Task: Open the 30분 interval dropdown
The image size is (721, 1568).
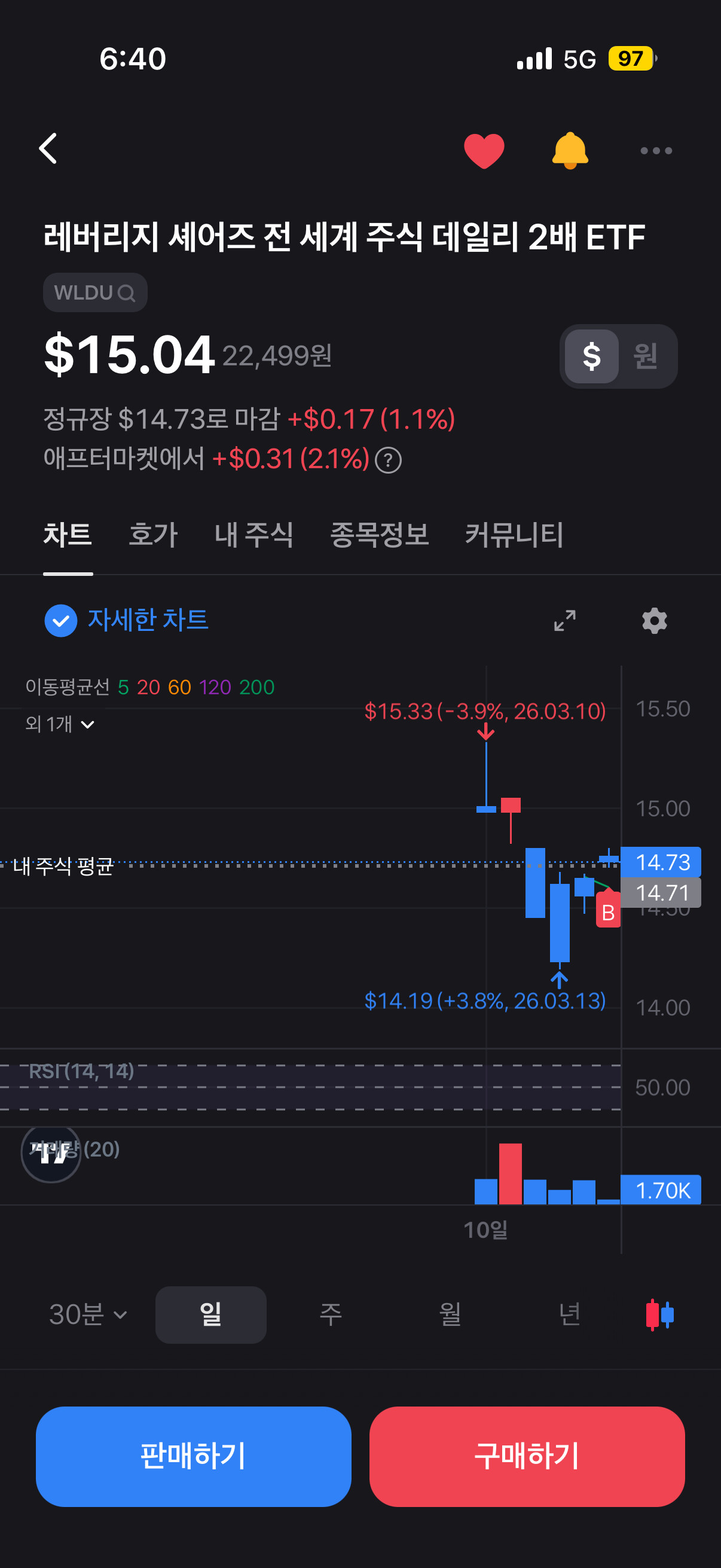Action: [x=88, y=1315]
